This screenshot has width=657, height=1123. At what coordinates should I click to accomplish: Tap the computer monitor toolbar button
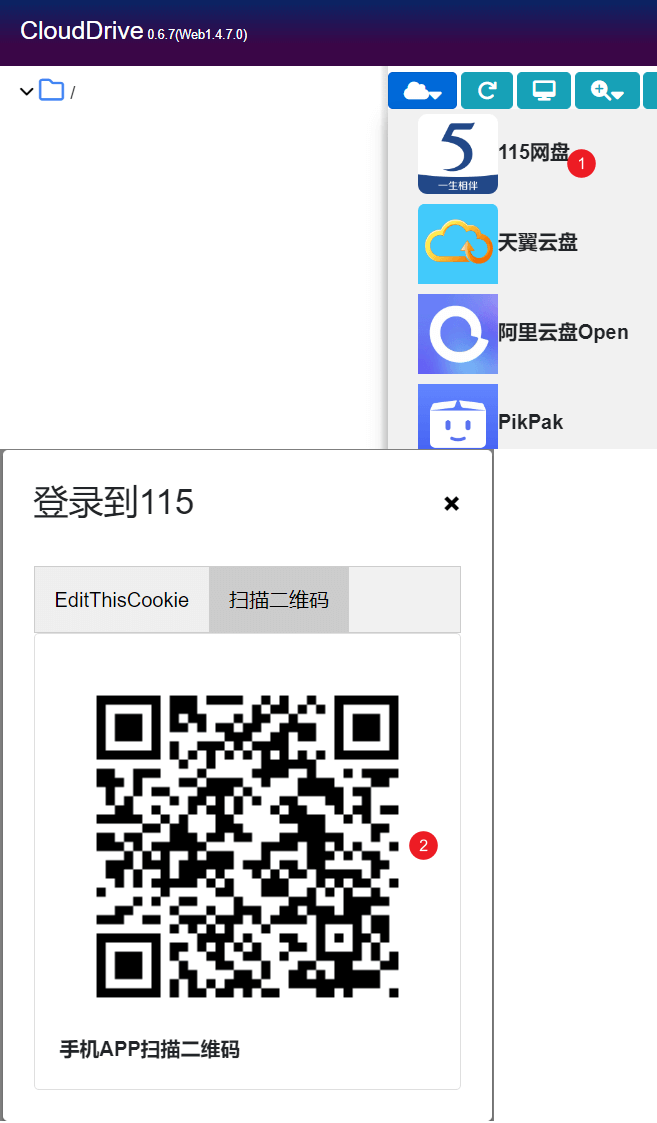[544, 91]
